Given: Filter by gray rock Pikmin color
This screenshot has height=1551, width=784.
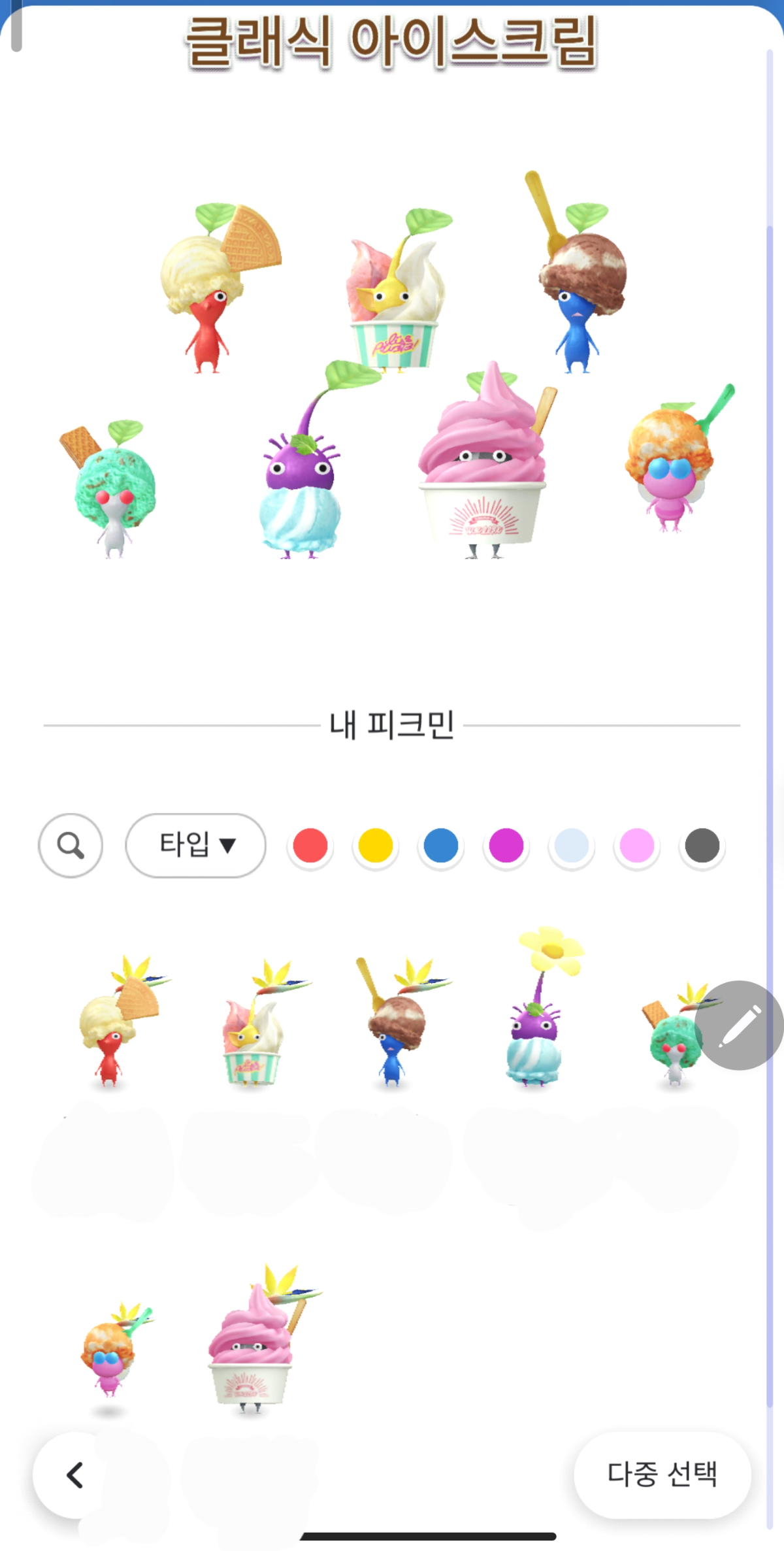Looking at the screenshot, I should tap(702, 846).
